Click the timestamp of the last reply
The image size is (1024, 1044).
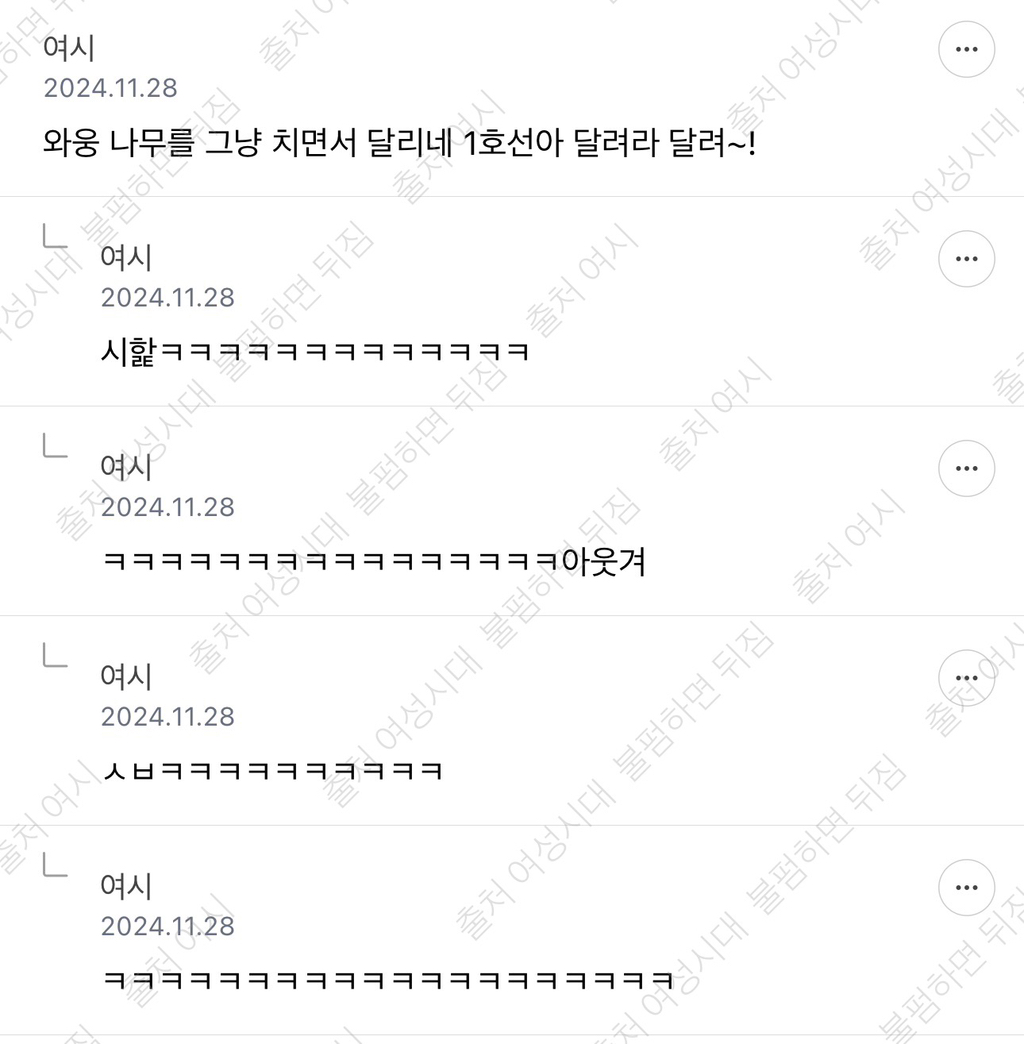coord(169,927)
